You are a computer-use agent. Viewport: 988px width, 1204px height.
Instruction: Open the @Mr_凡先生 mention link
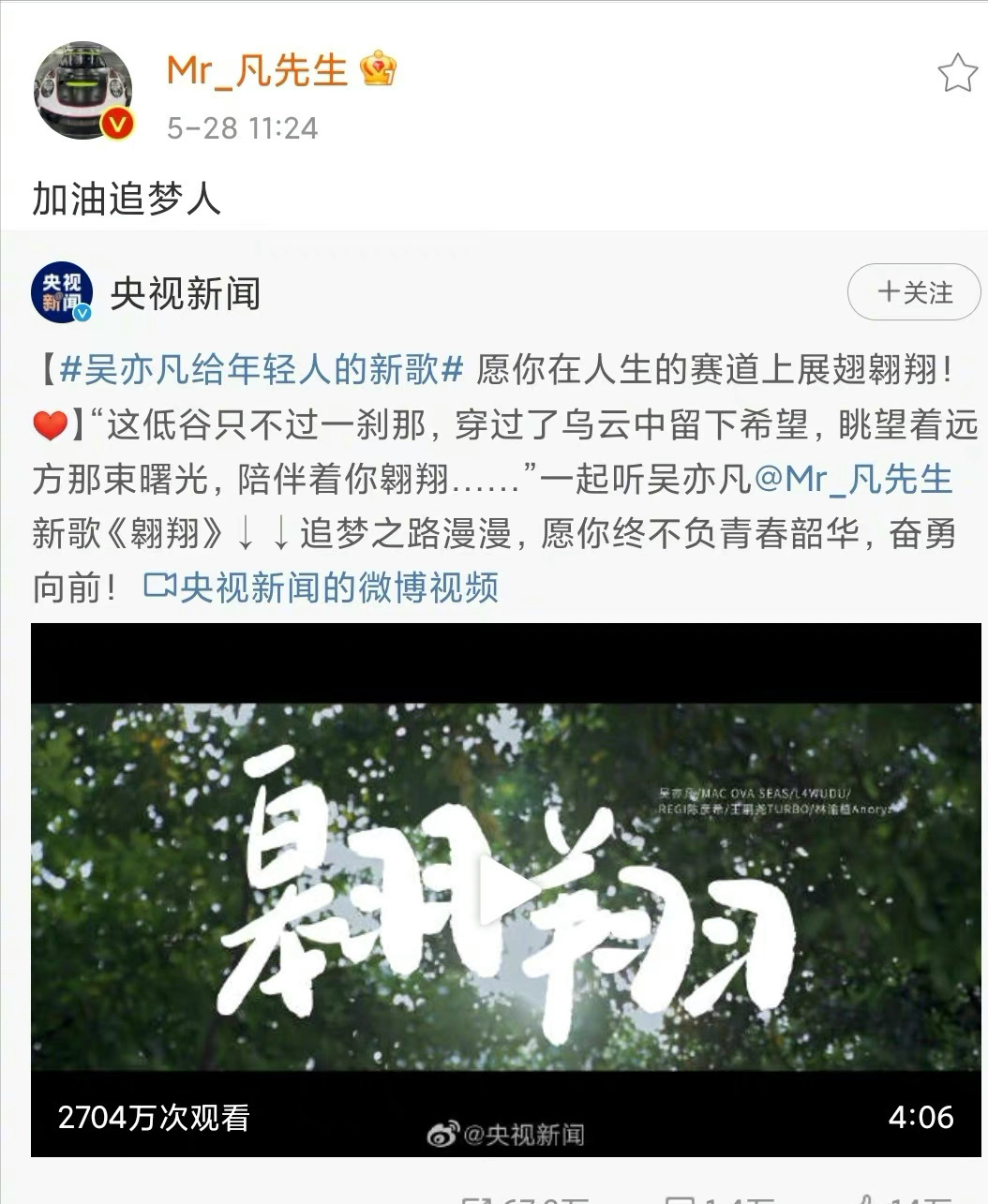(853, 479)
